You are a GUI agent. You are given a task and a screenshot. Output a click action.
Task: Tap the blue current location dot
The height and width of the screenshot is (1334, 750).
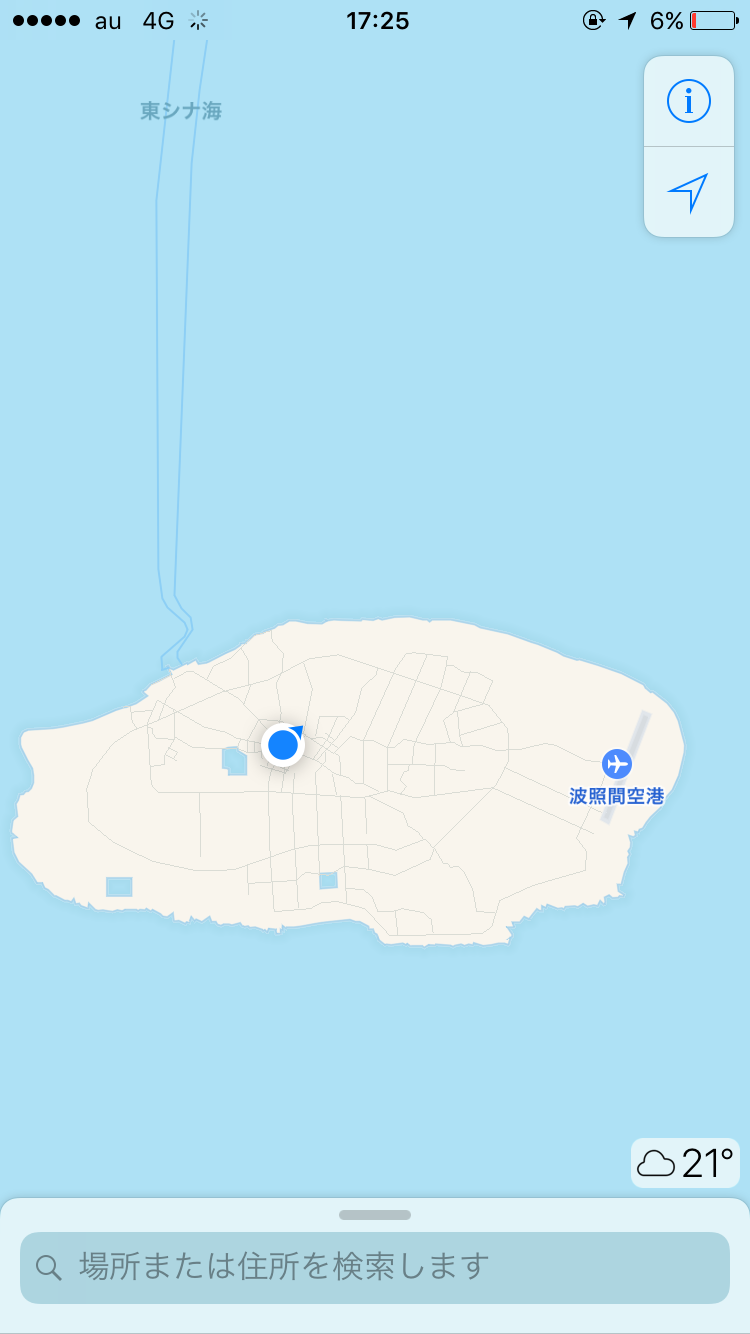(x=283, y=745)
